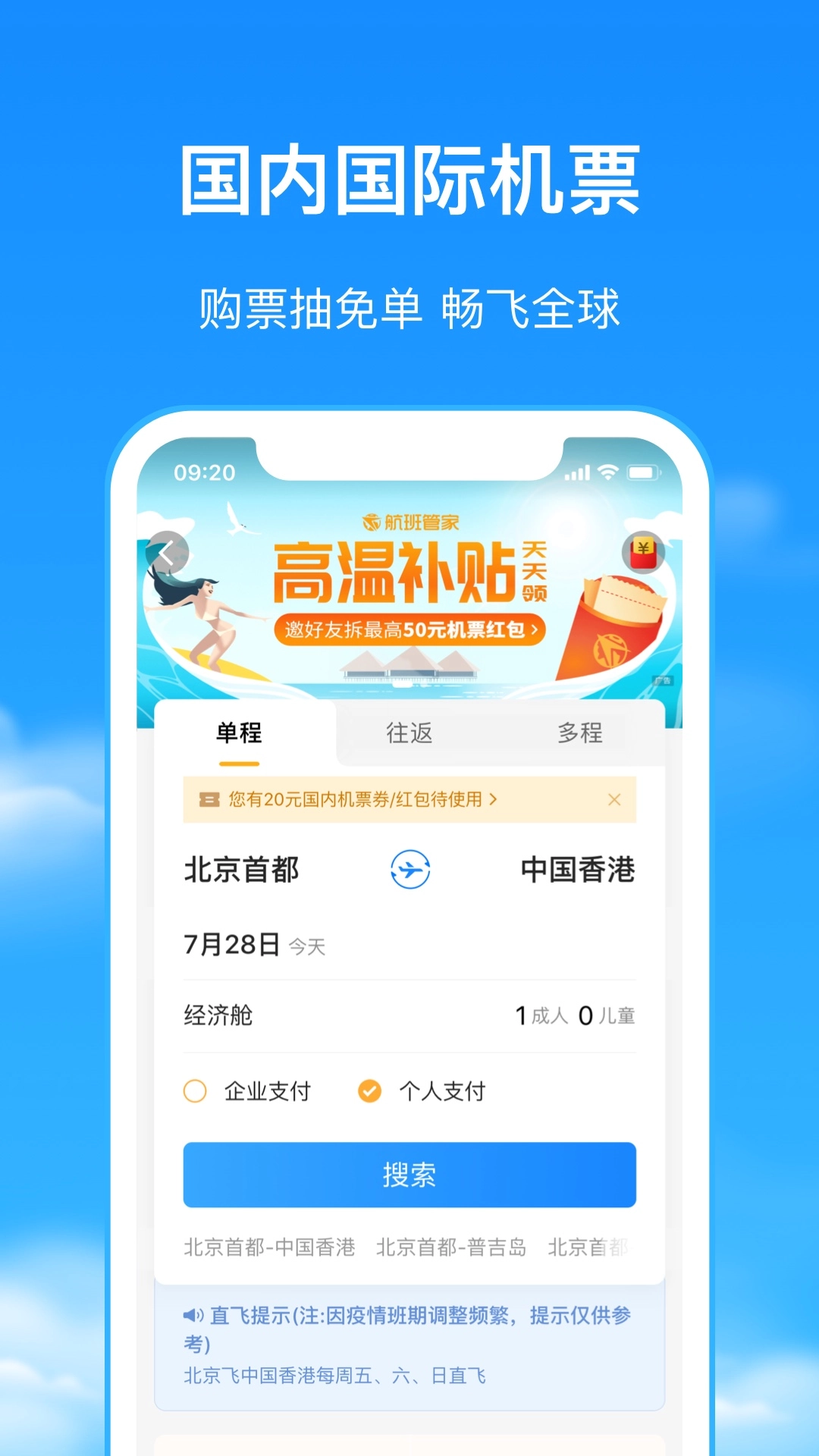Switch to the 多程 tab
The image size is (819, 1456).
pyautogui.click(x=579, y=733)
